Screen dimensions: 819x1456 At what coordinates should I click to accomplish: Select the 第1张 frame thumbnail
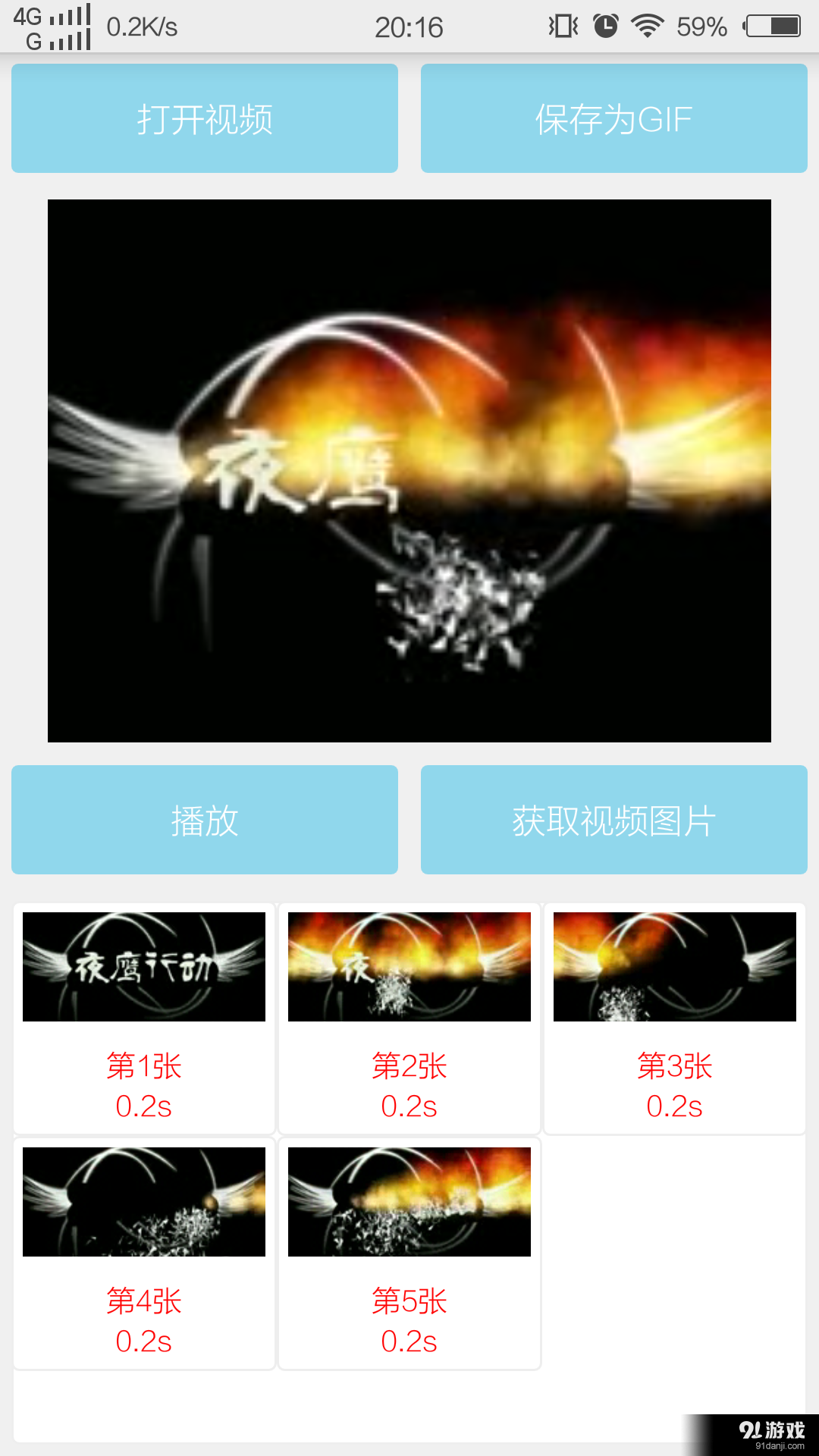point(144,965)
